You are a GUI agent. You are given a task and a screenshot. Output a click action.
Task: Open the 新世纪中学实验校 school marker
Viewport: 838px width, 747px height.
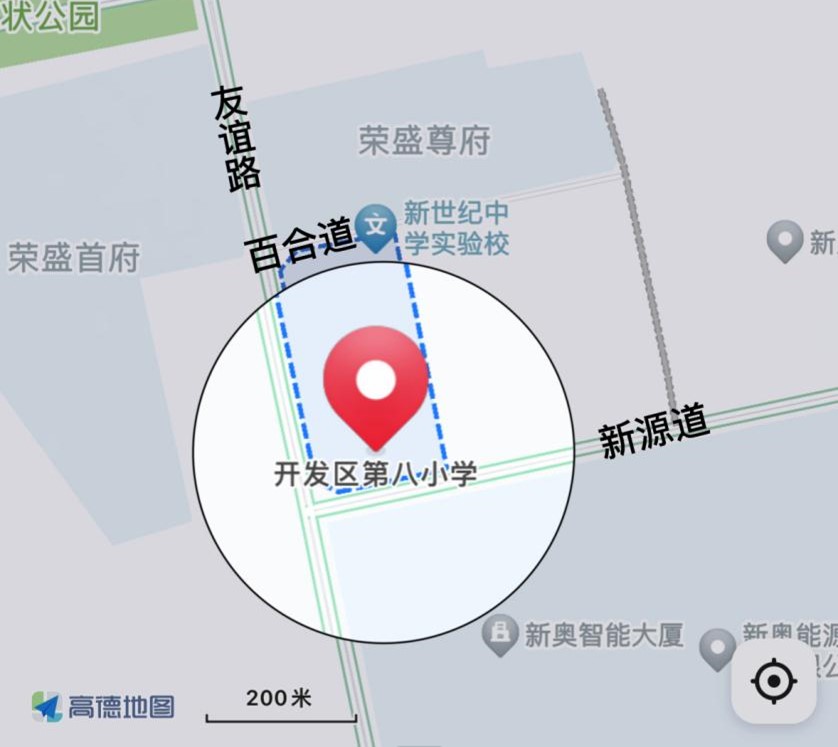coord(377,223)
